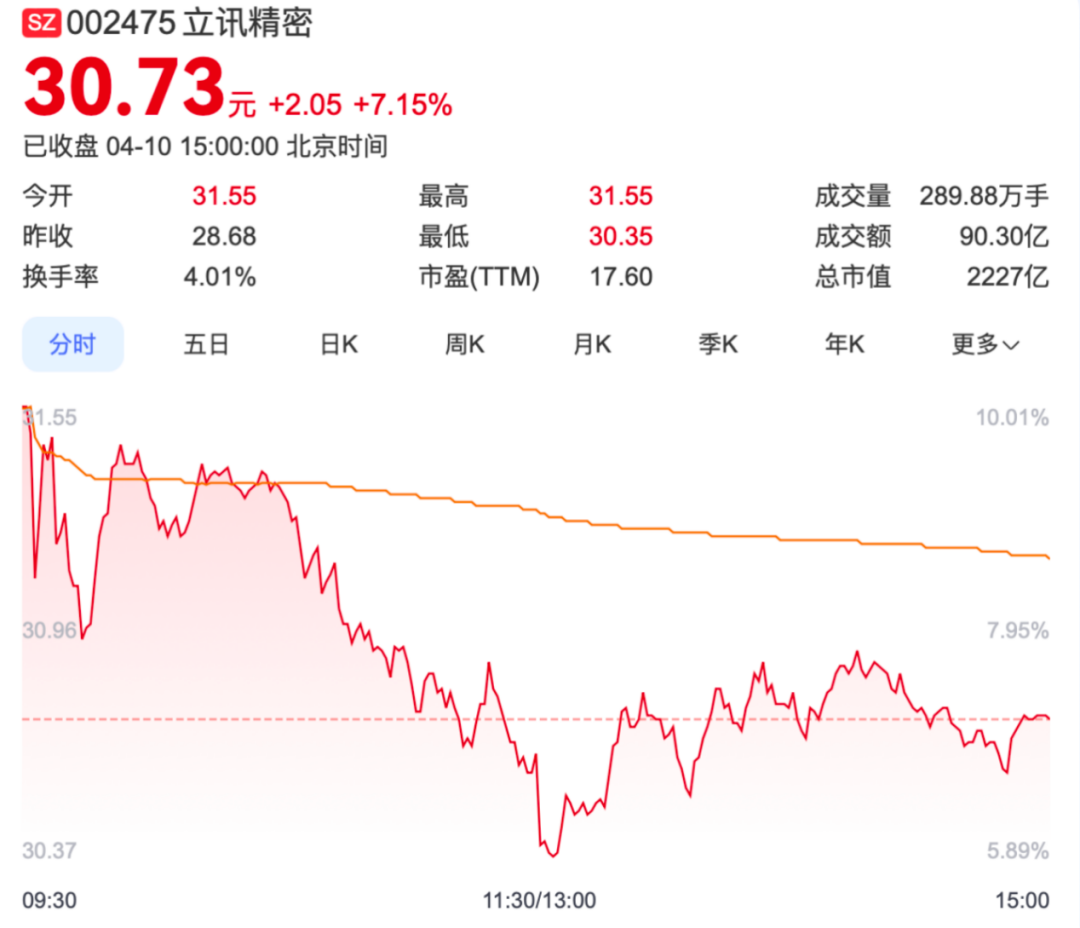This screenshot has width=1080, height=928.
Task: Expand the 更多 dropdown
Action: (985, 345)
